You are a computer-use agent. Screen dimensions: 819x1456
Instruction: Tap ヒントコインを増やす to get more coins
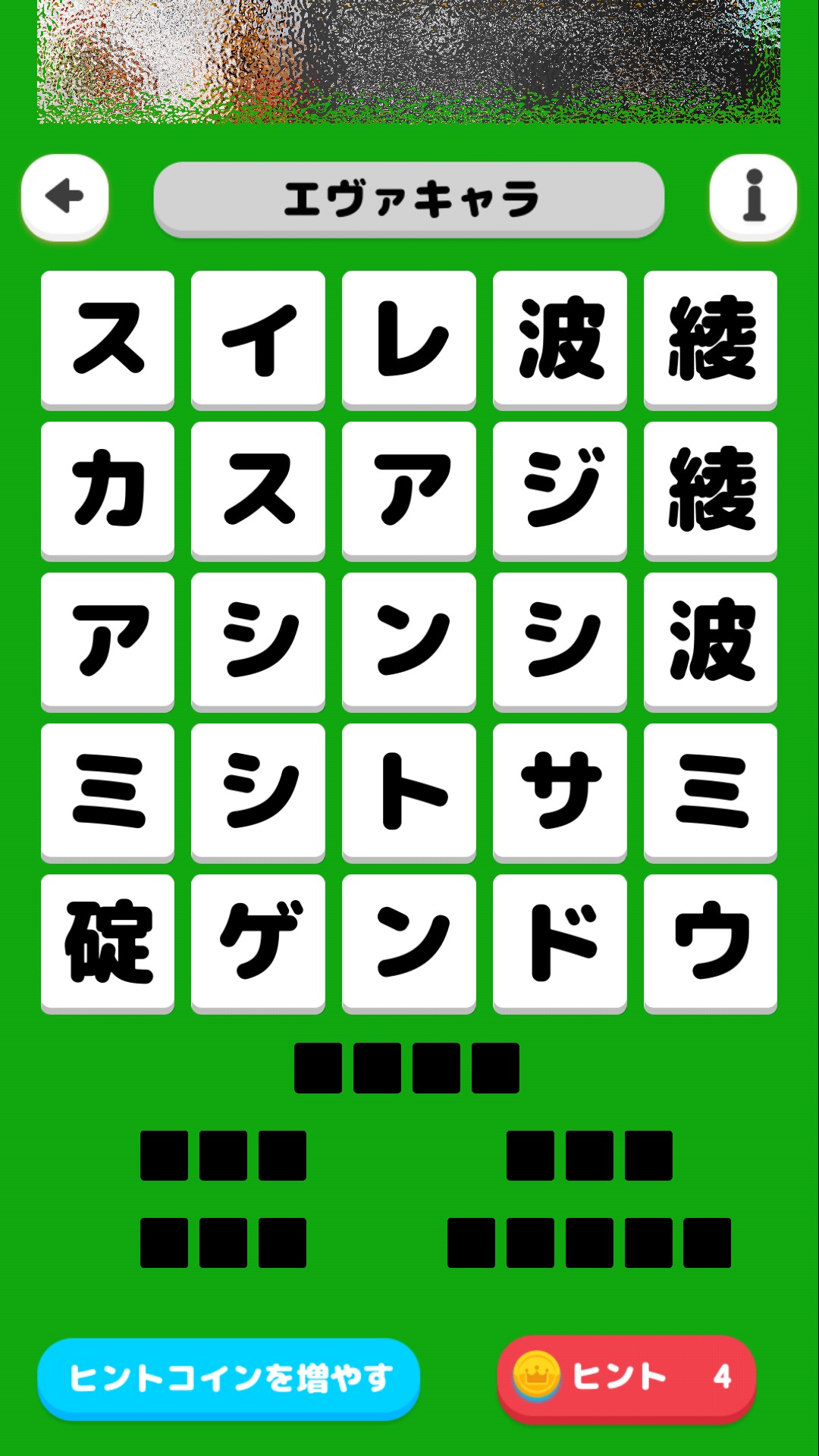coord(228,1378)
